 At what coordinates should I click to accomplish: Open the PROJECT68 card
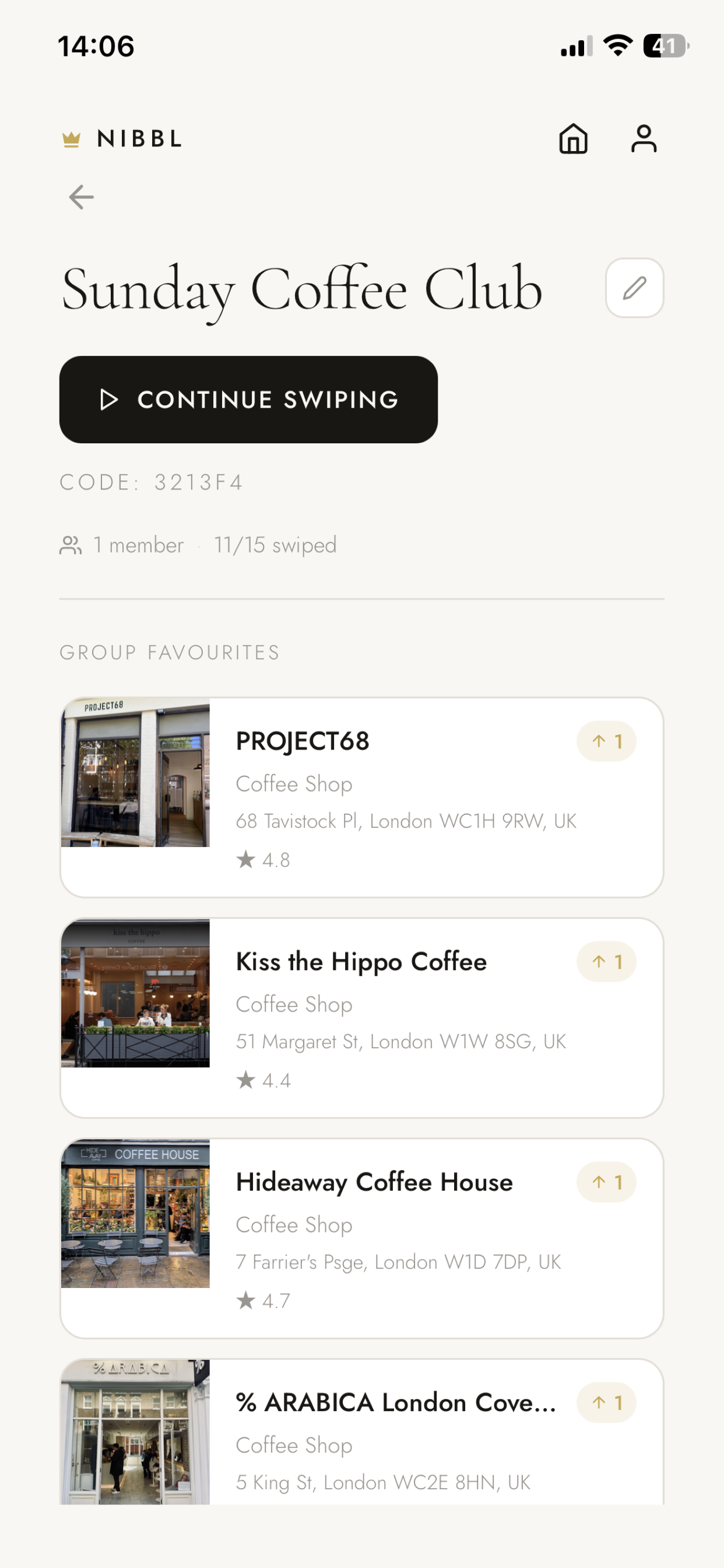[361, 797]
